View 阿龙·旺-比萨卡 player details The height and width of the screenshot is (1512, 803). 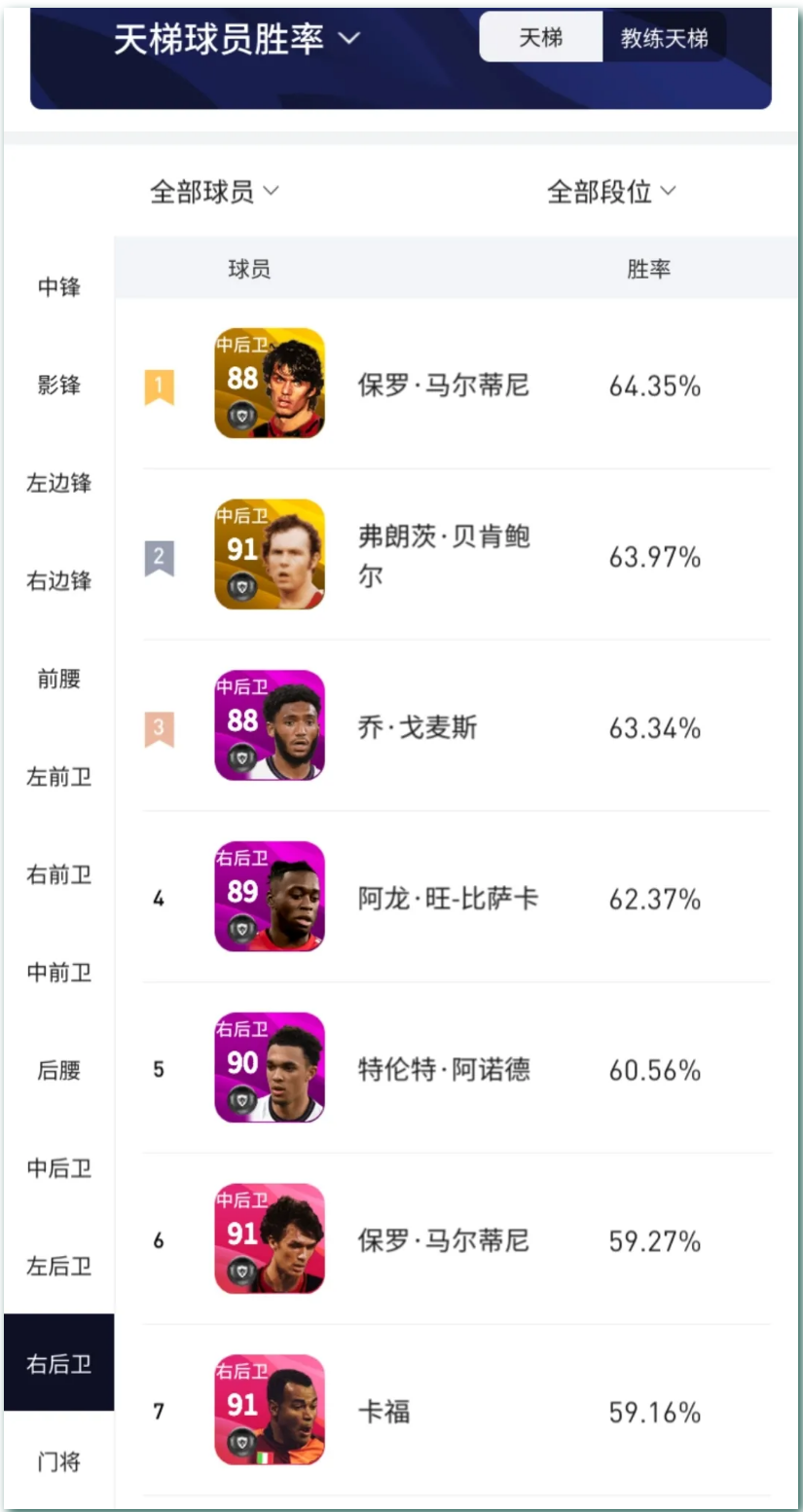pyautogui.click(x=456, y=897)
